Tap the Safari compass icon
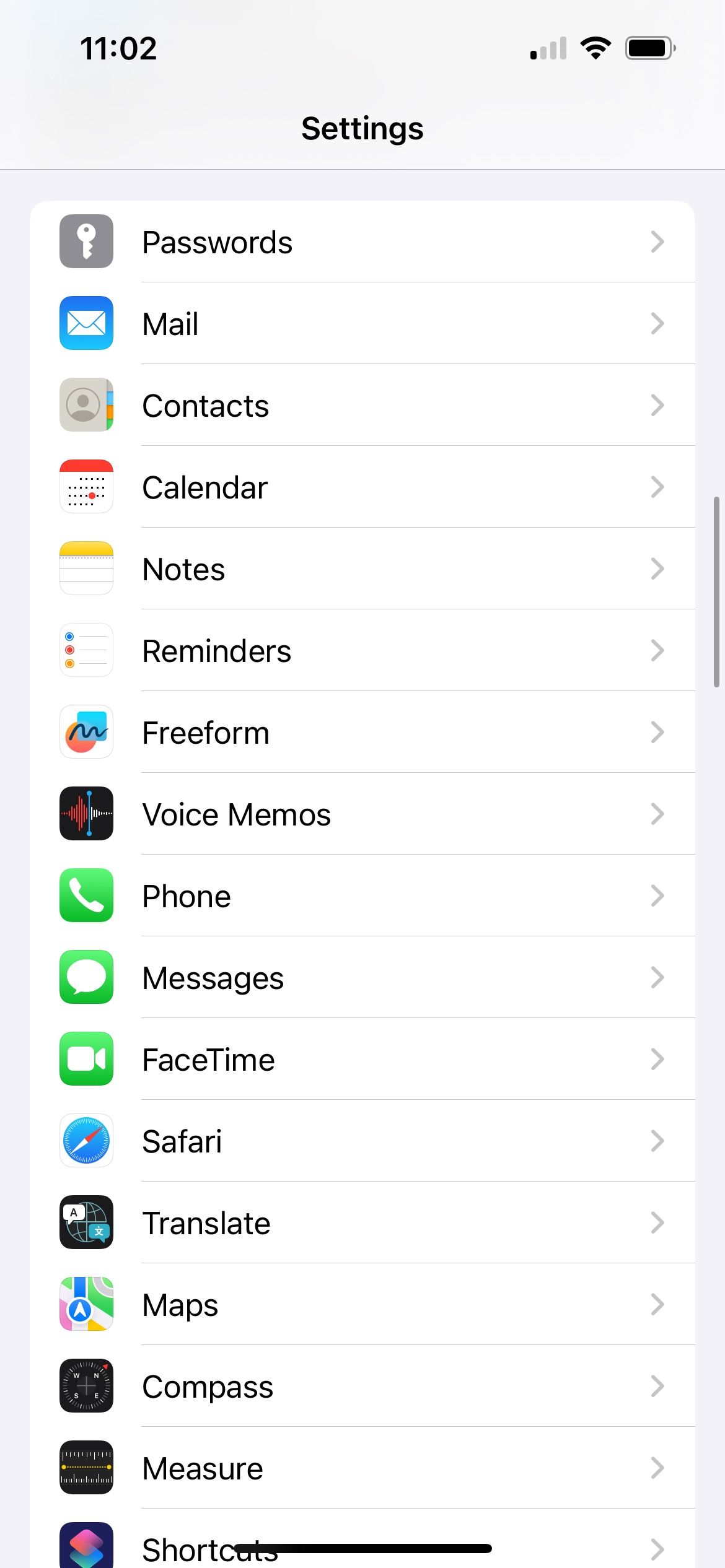 pos(86,1141)
